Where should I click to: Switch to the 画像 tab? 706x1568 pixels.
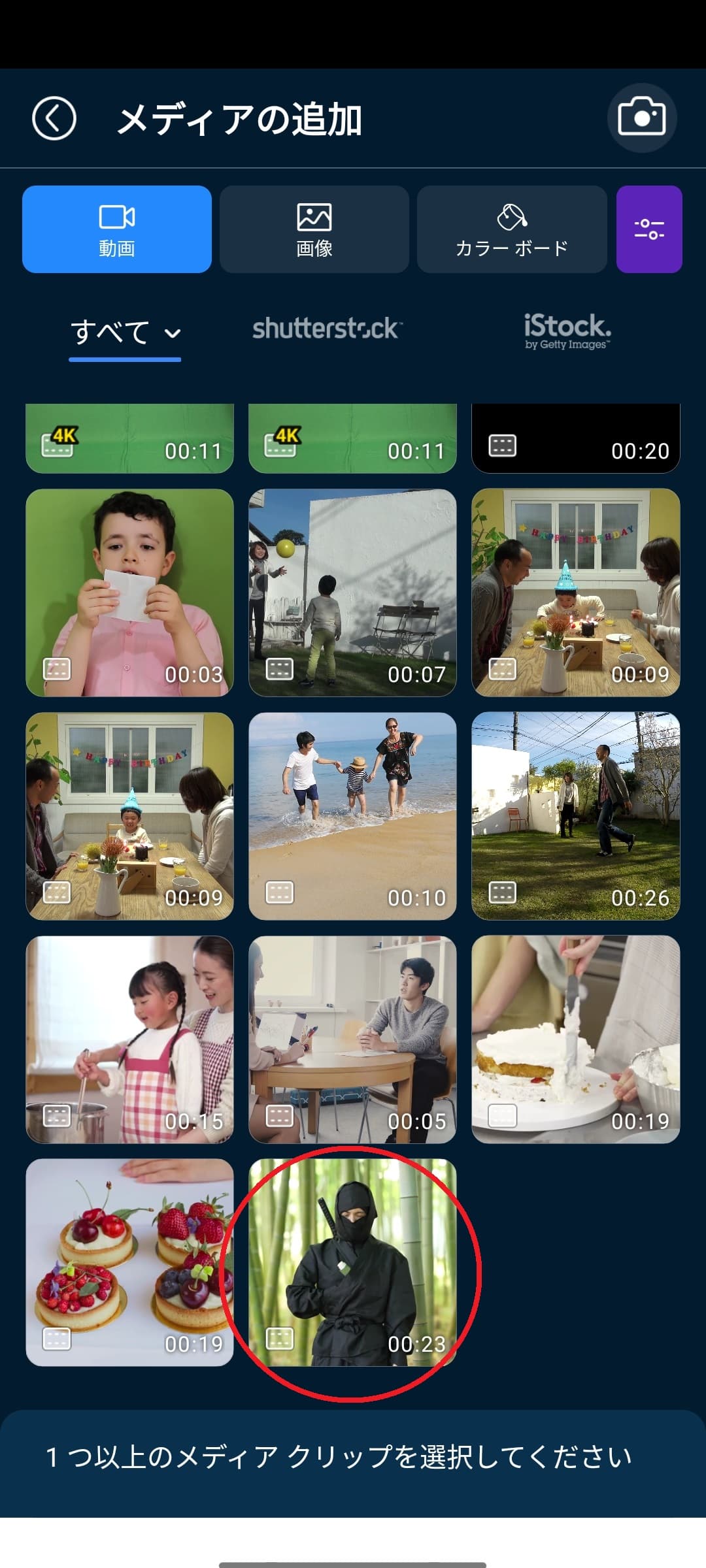click(314, 229)
